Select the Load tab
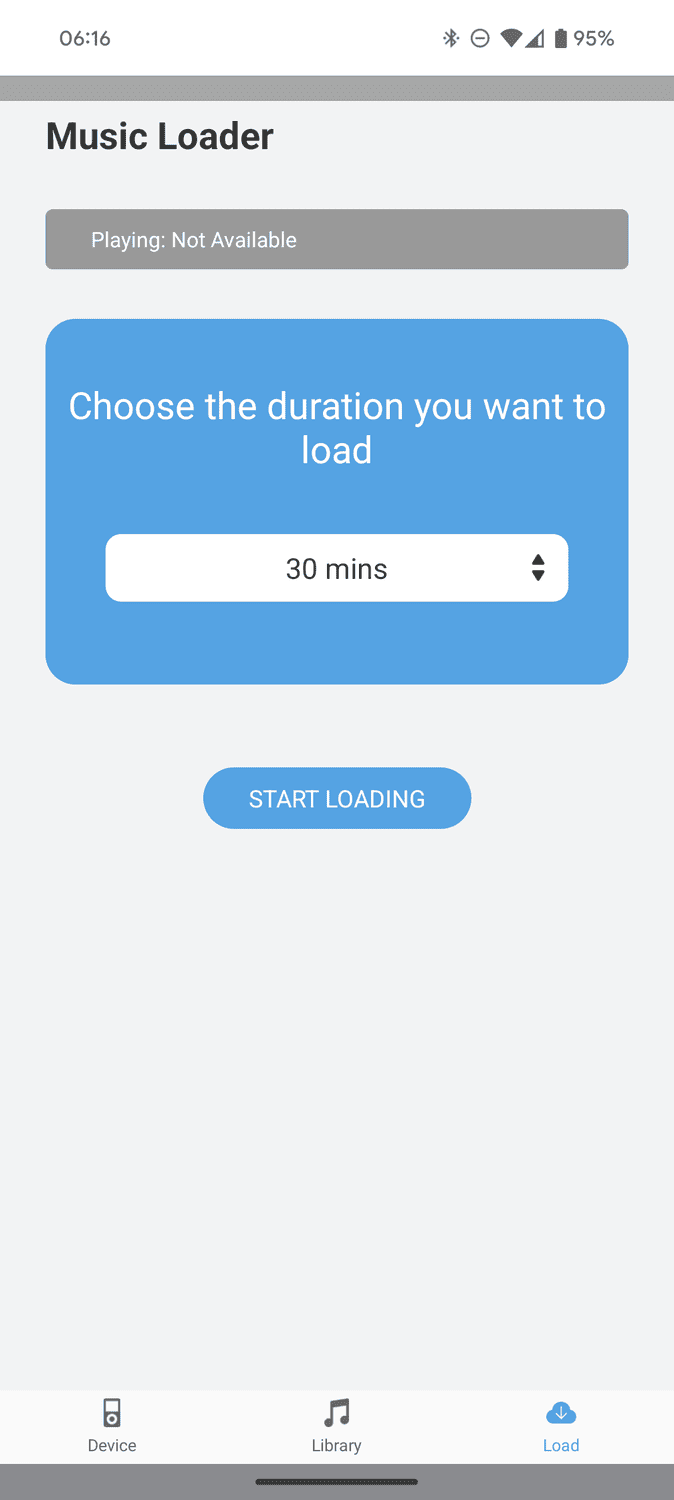 pos(561,1426)
